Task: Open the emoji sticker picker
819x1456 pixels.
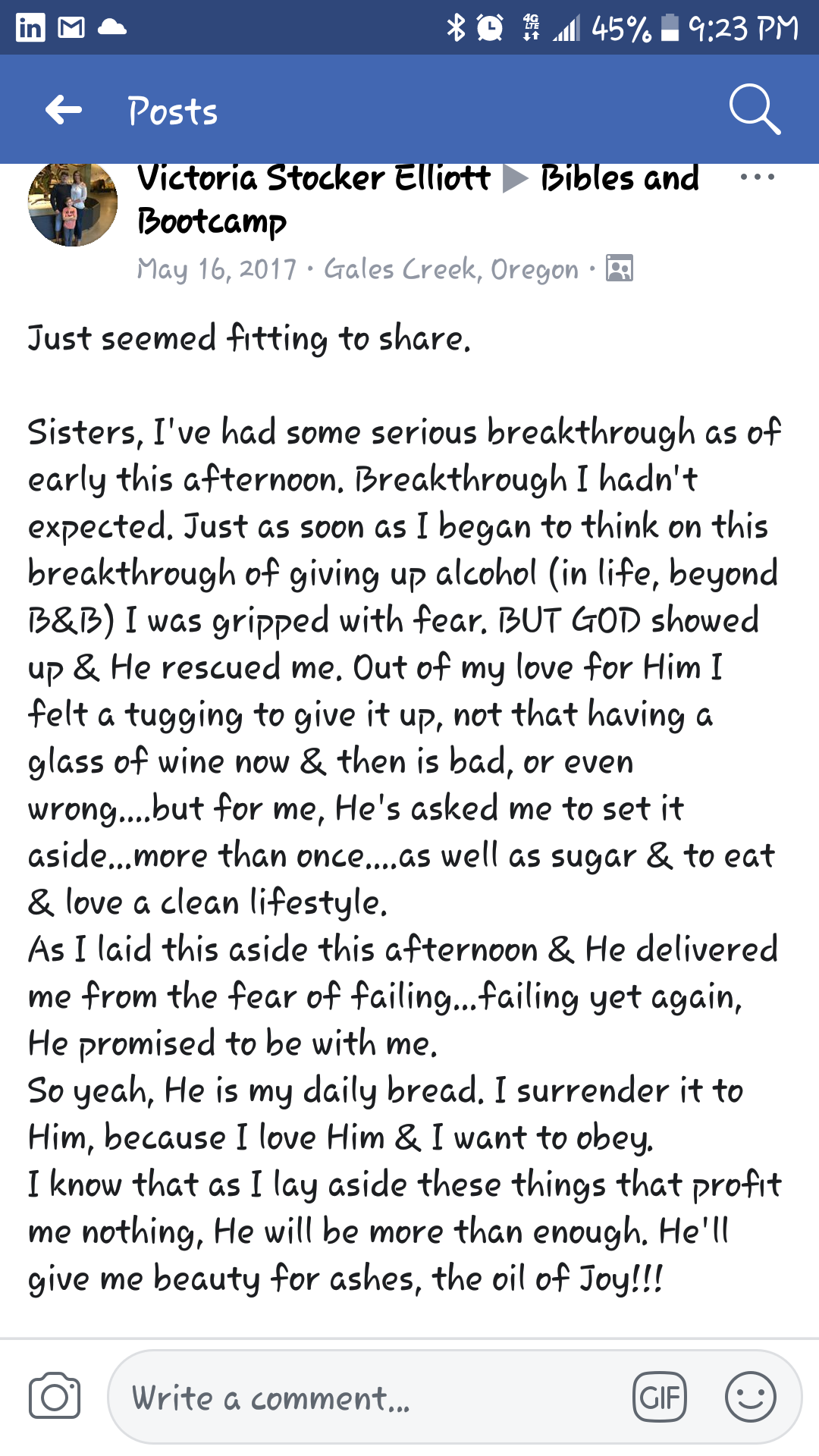Action: [750, 1397]
